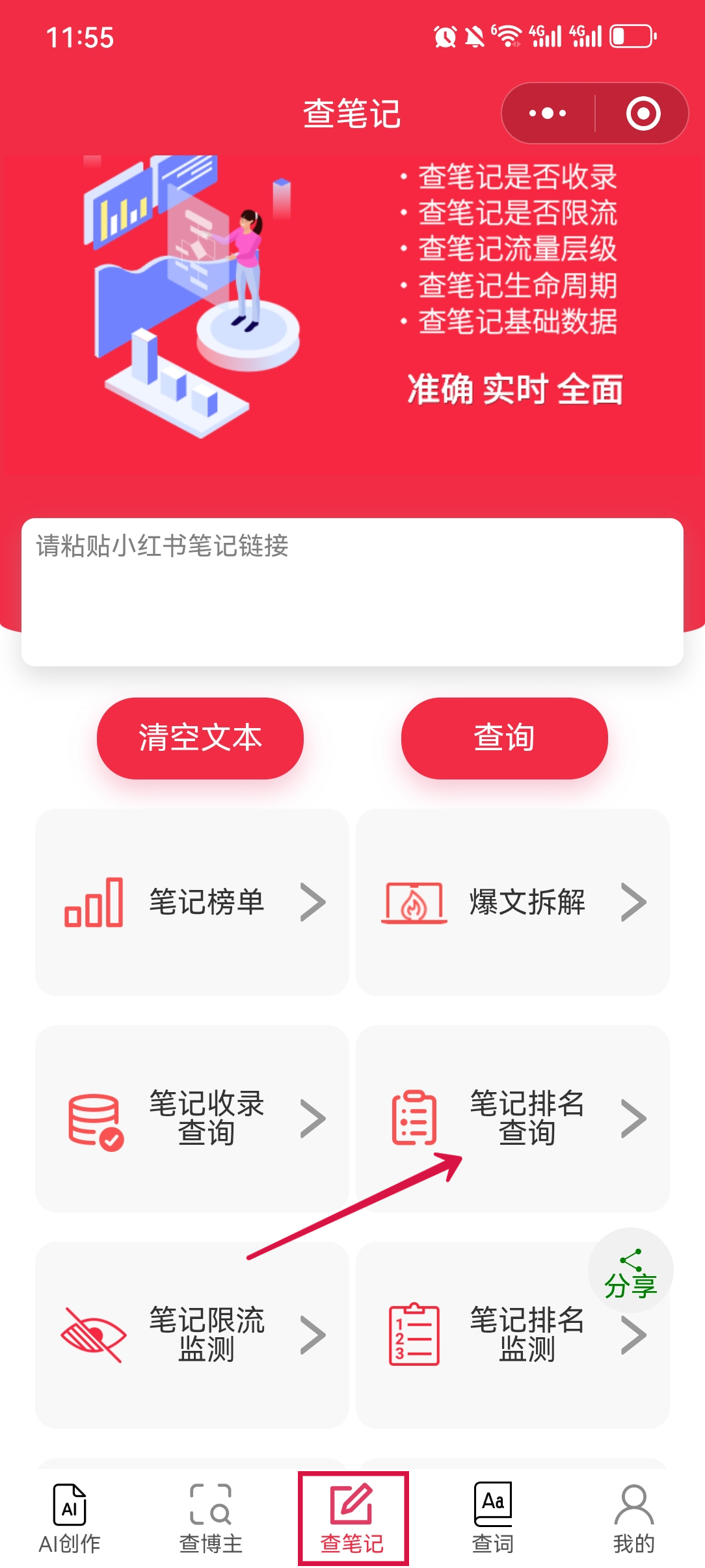Open 笔记收录查询
This screenshot has height=1568, width=705.
(x=193, y=1118)
